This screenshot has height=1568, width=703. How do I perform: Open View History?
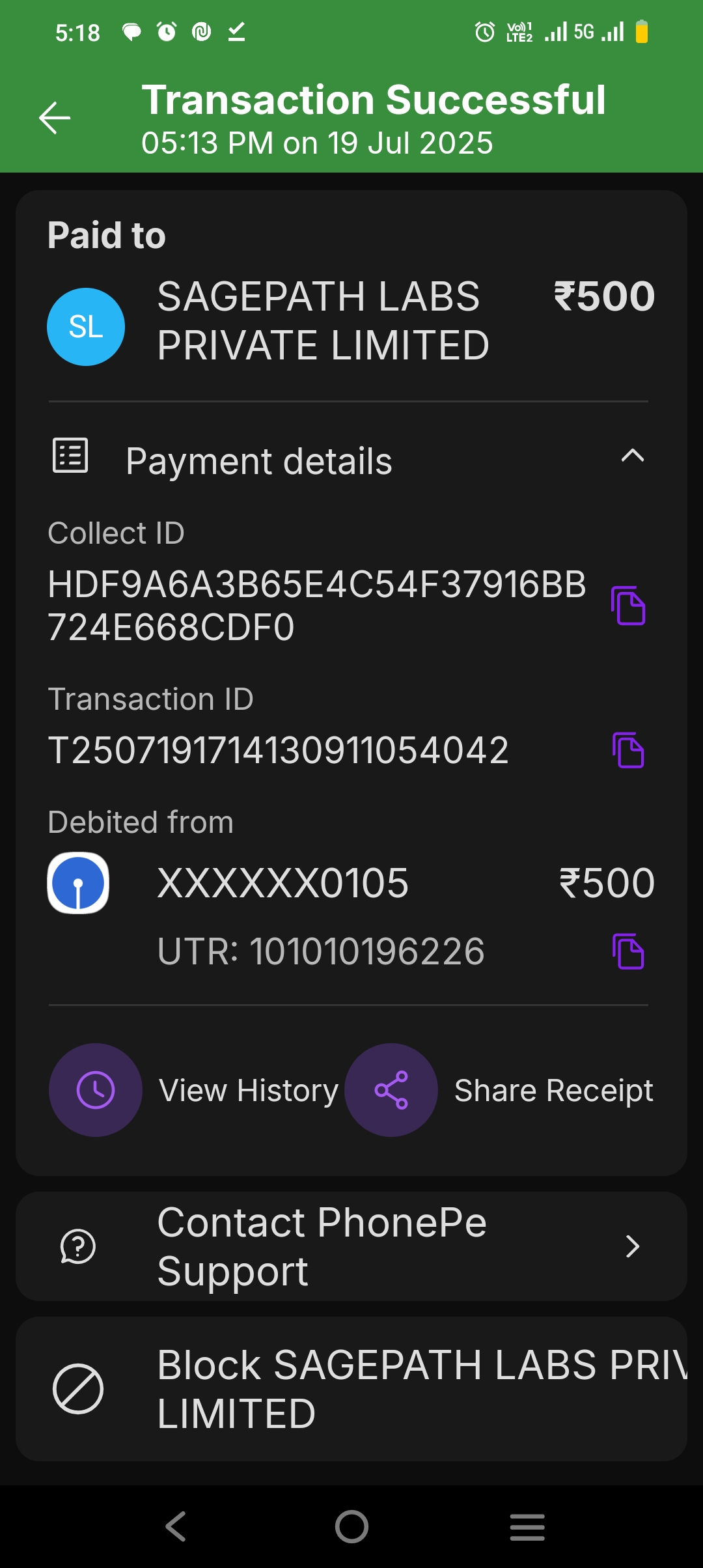(x=96, y=1090)
